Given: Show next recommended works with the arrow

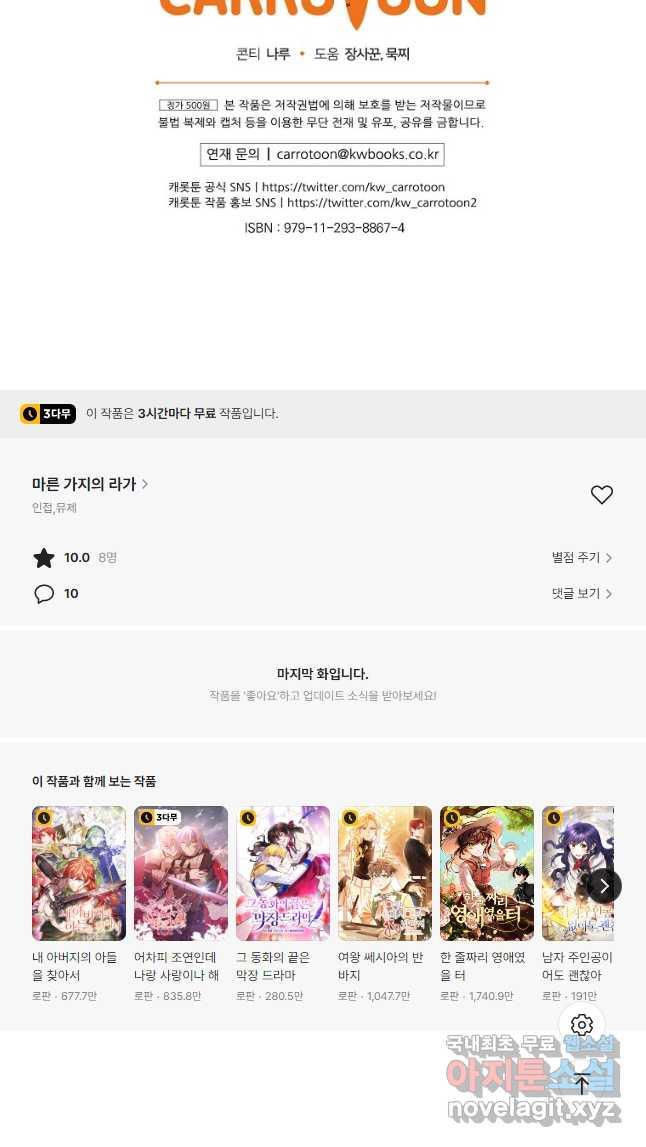Looking at the screenshot, I should click(x=604, y=886).
